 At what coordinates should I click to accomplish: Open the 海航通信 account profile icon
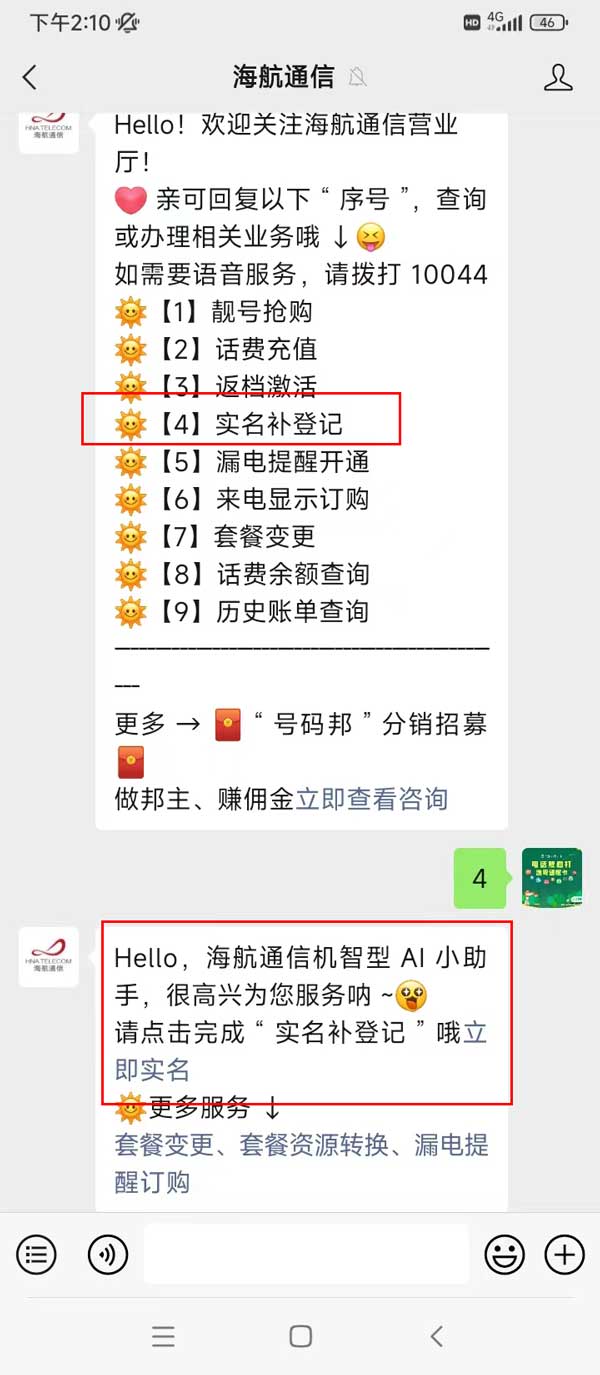[x=558, y=77]
